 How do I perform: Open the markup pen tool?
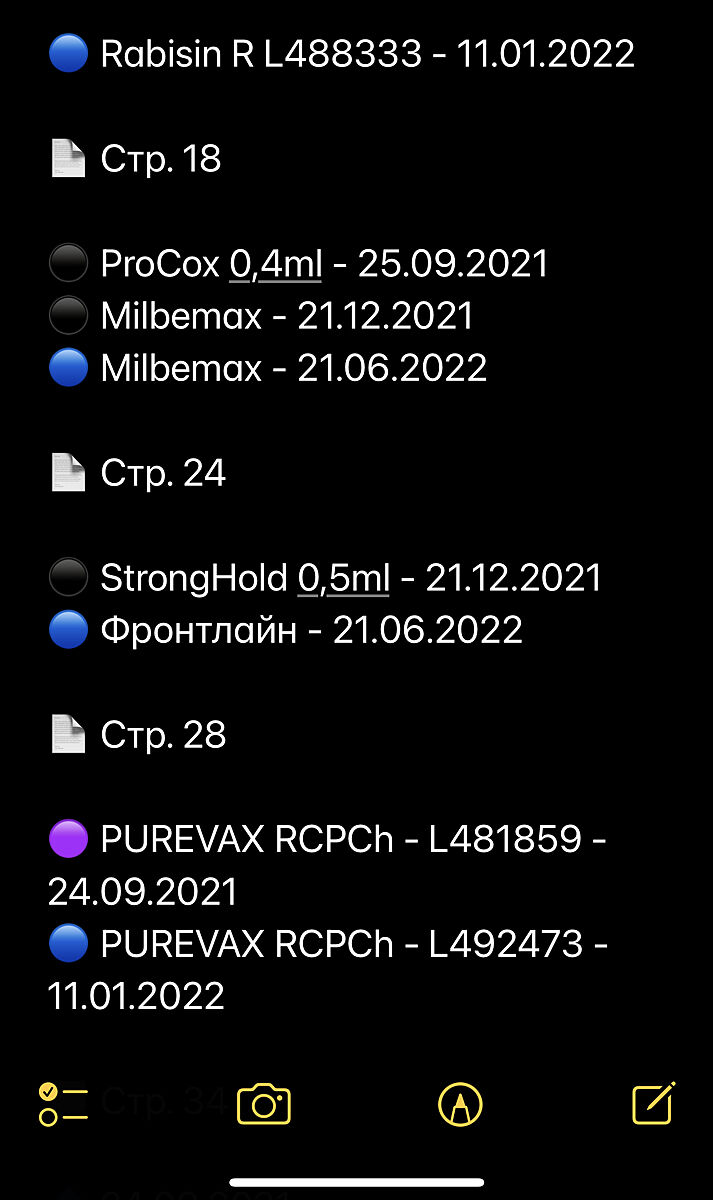(460, 1105)
